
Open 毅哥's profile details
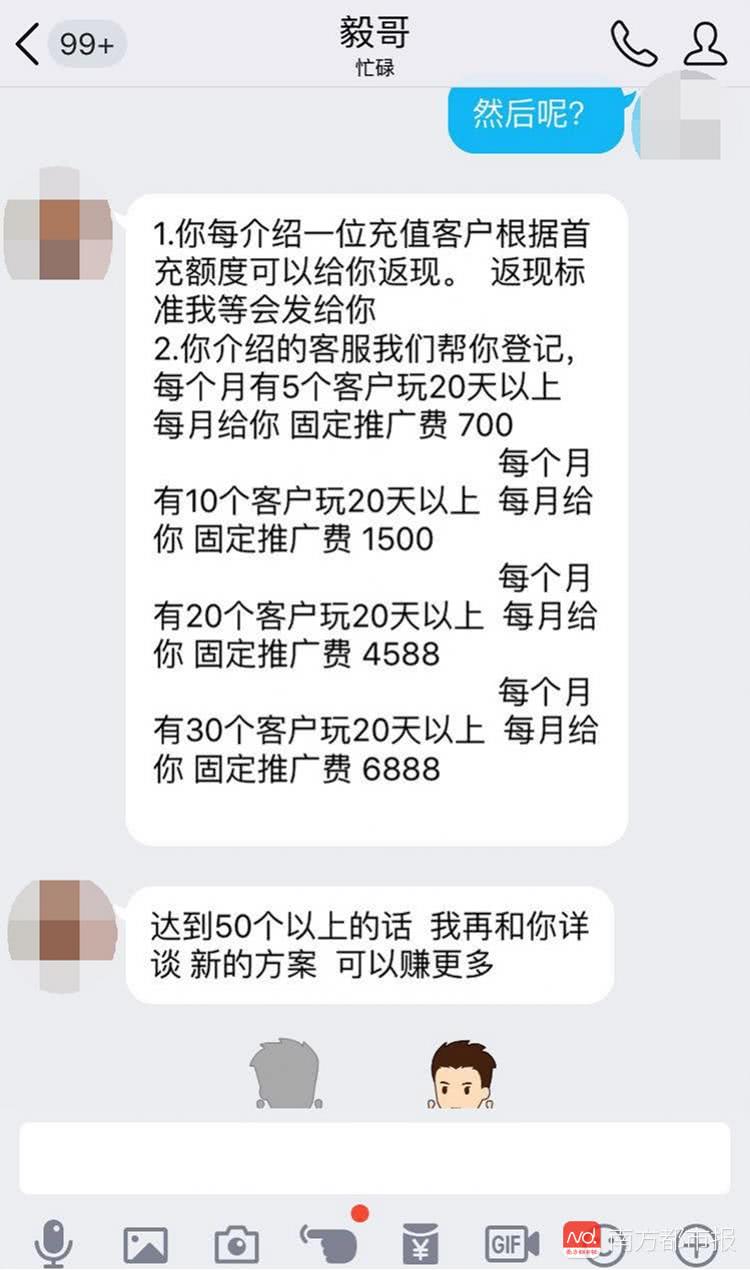(x=705, y=45)
